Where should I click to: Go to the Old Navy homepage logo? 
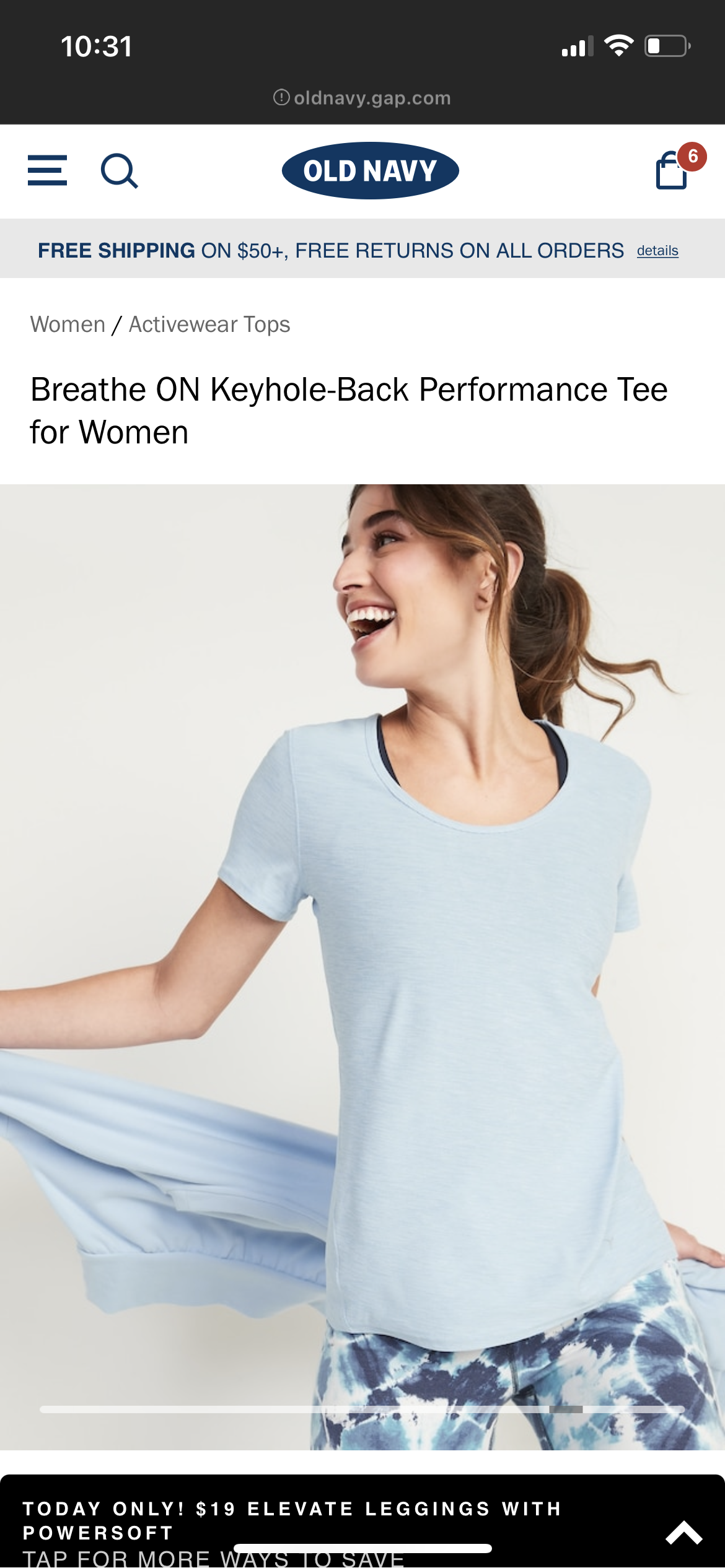coord(370,170)
